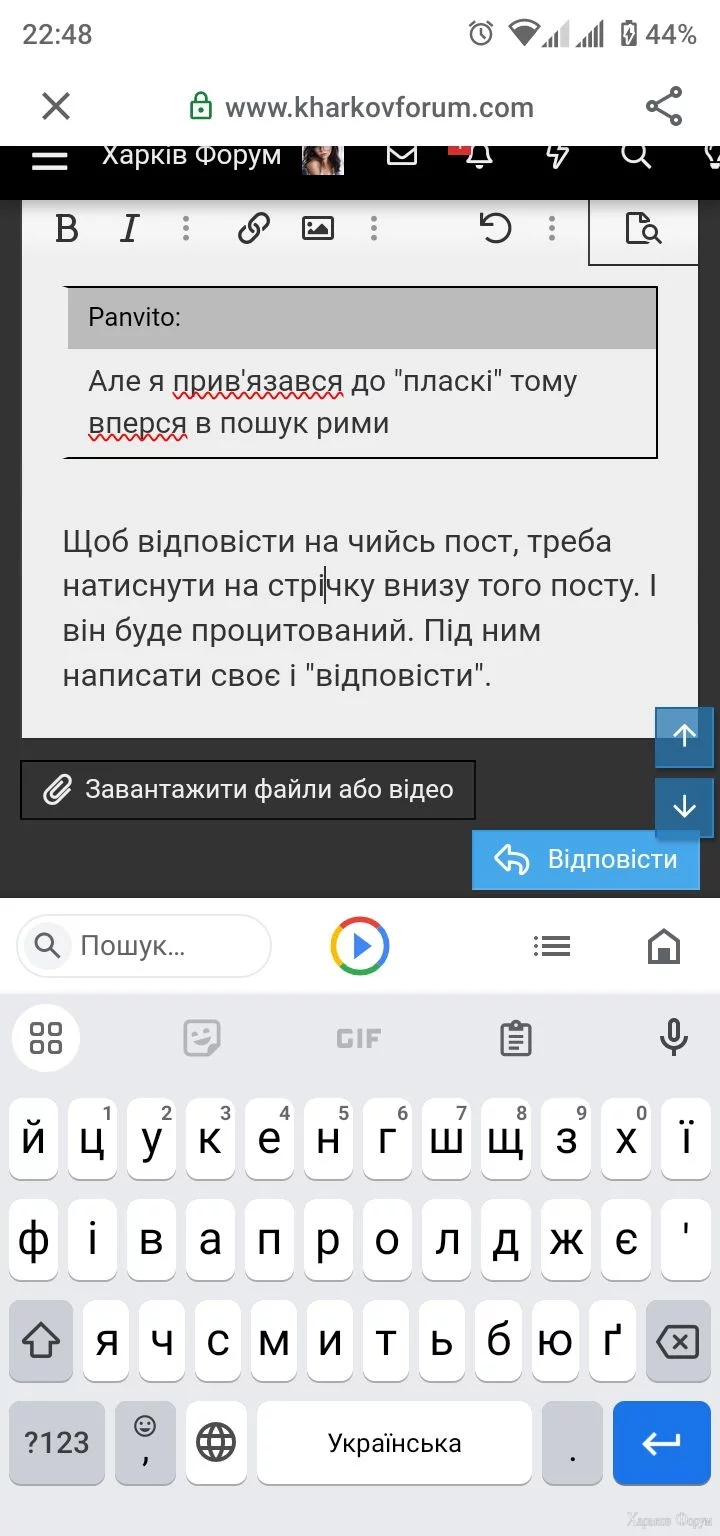This screenshot has width=720, height=1536.
Task: Open the forum hamburger menu
Action: pos(49,160)
